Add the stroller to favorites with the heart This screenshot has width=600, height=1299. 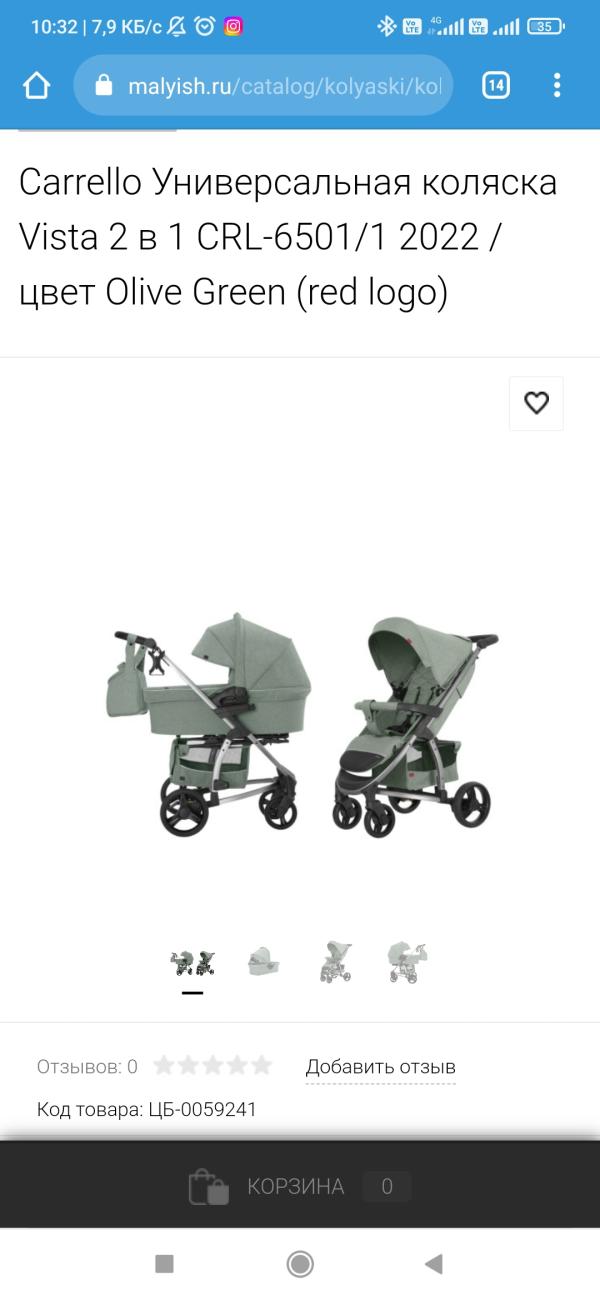(x=537, y=404)
